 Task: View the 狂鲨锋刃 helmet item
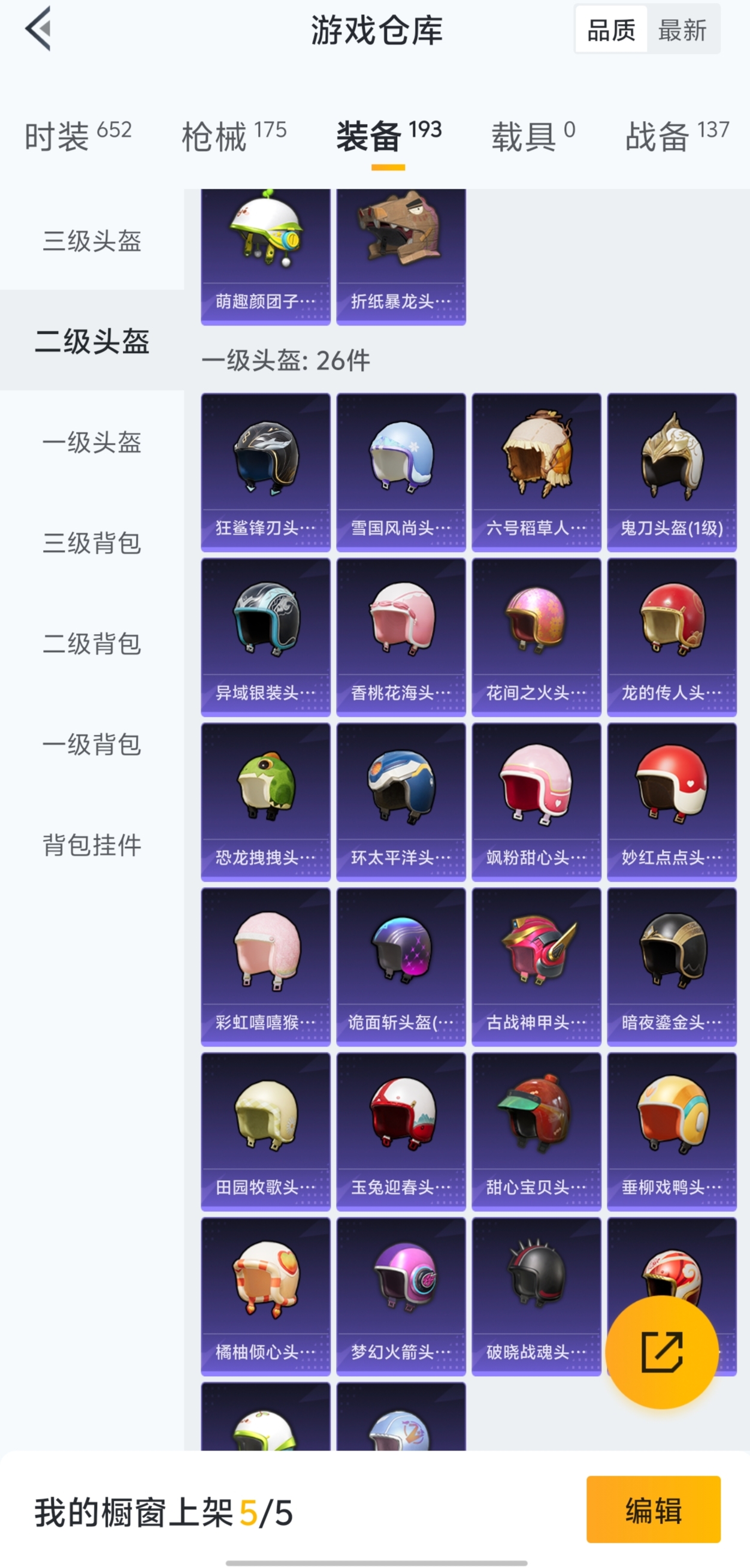(266, 472)
